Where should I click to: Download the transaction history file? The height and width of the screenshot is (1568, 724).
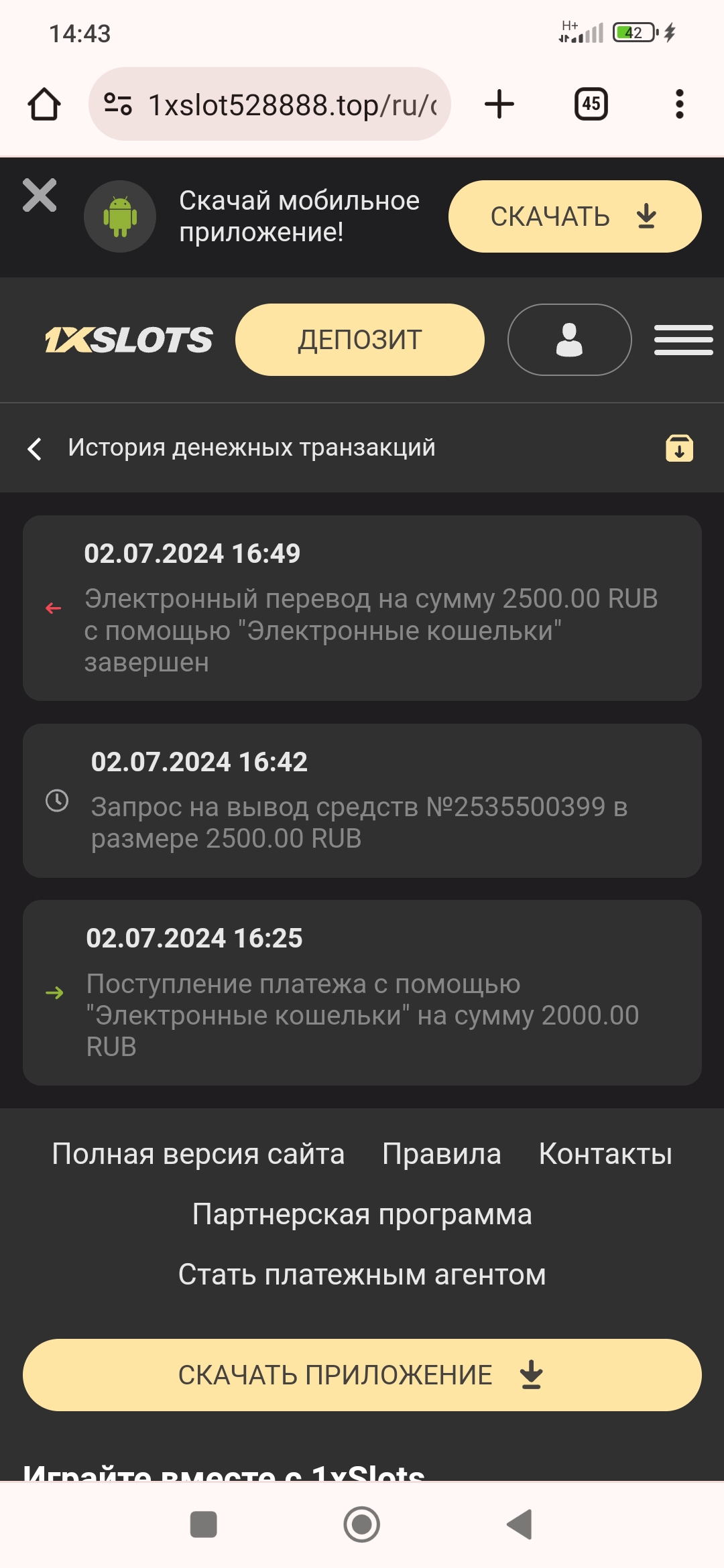click(x=679, y=448)
